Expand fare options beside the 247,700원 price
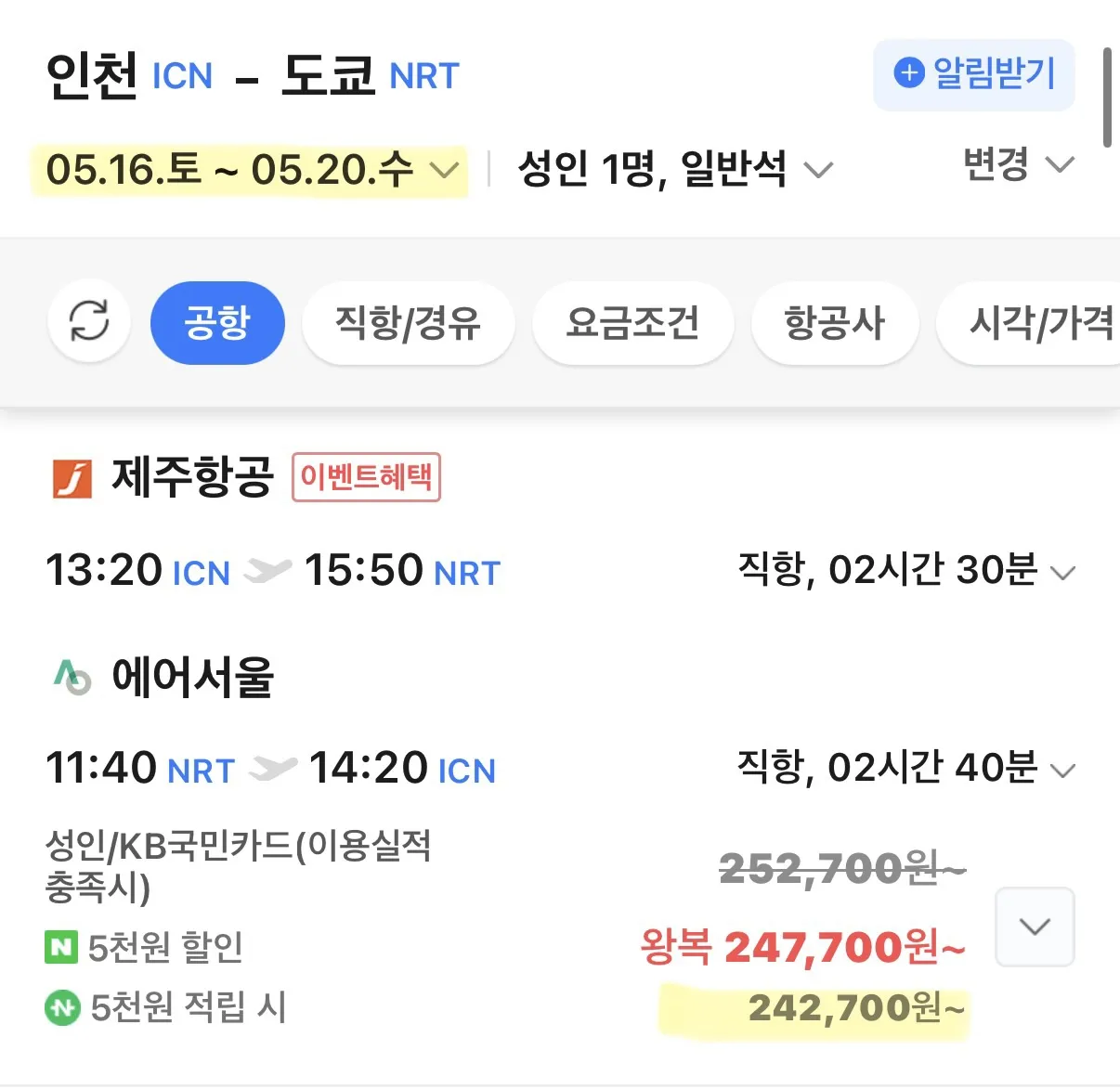This screenshot has width=1120, height=1089. [x=1034, y=927]
